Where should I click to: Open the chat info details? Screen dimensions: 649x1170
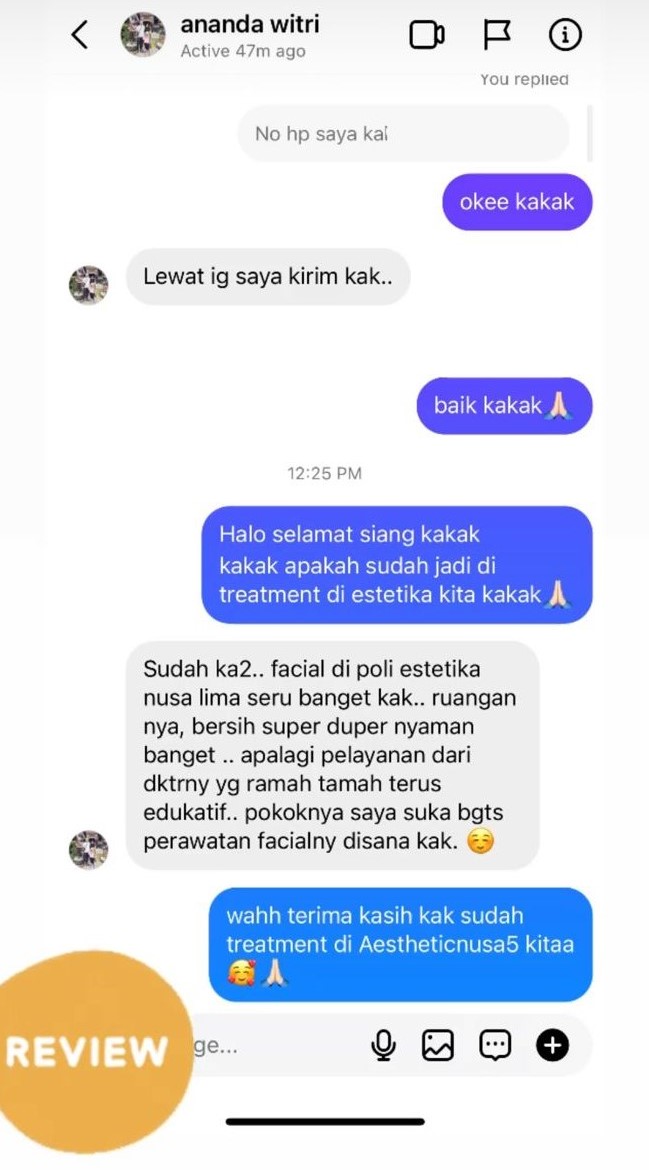(565, 35)
